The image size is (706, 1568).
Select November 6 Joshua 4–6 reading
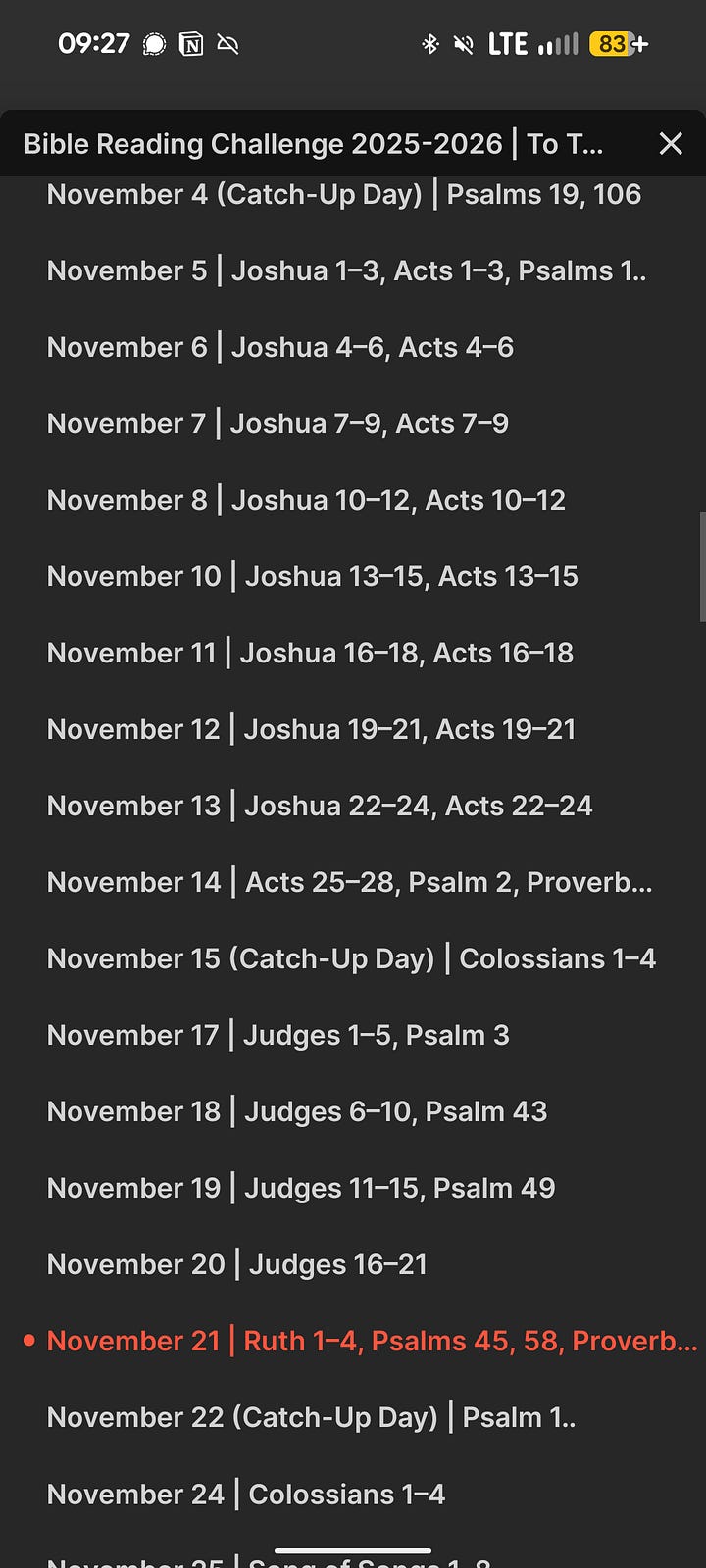point(280,347)
